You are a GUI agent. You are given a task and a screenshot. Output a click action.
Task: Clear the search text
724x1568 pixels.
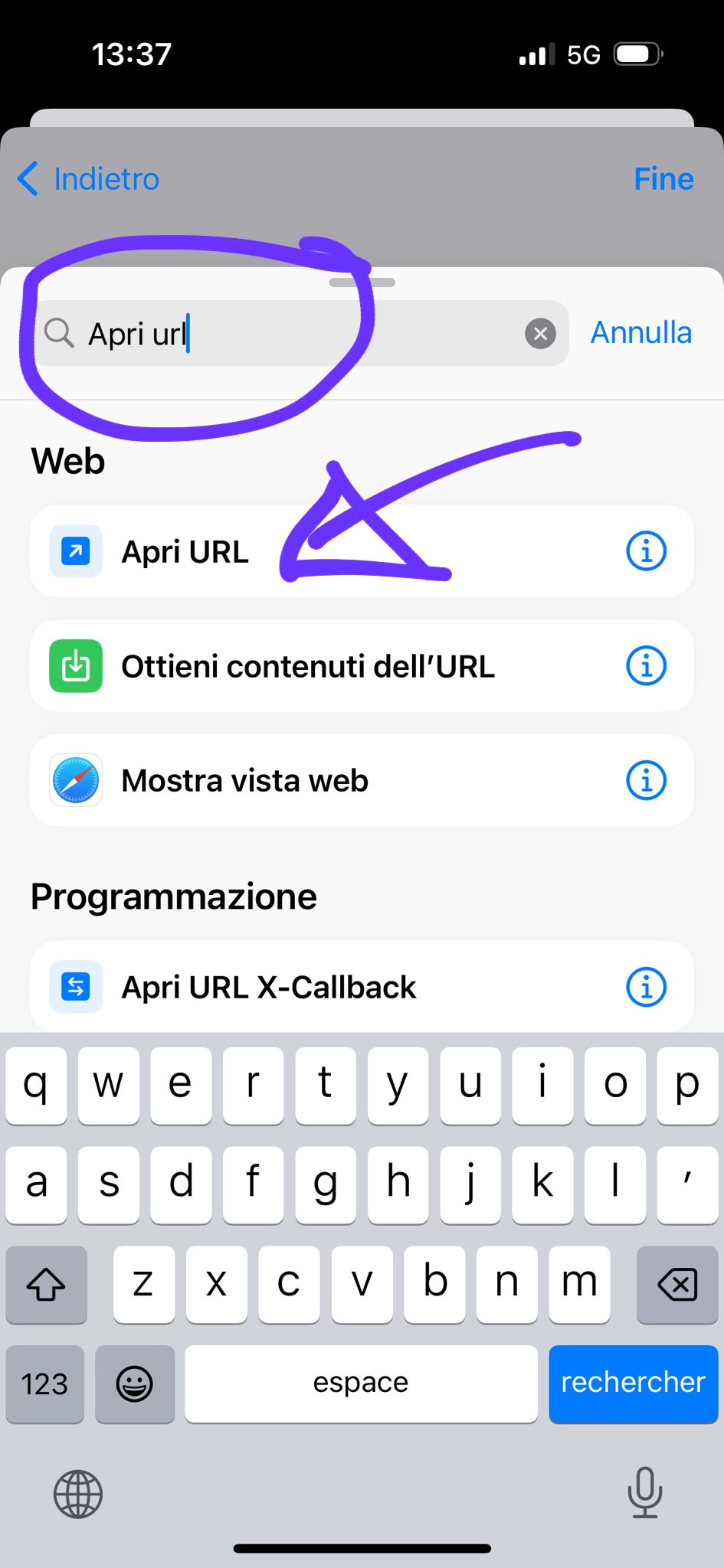pyautogui.click(x=540, y=334)
